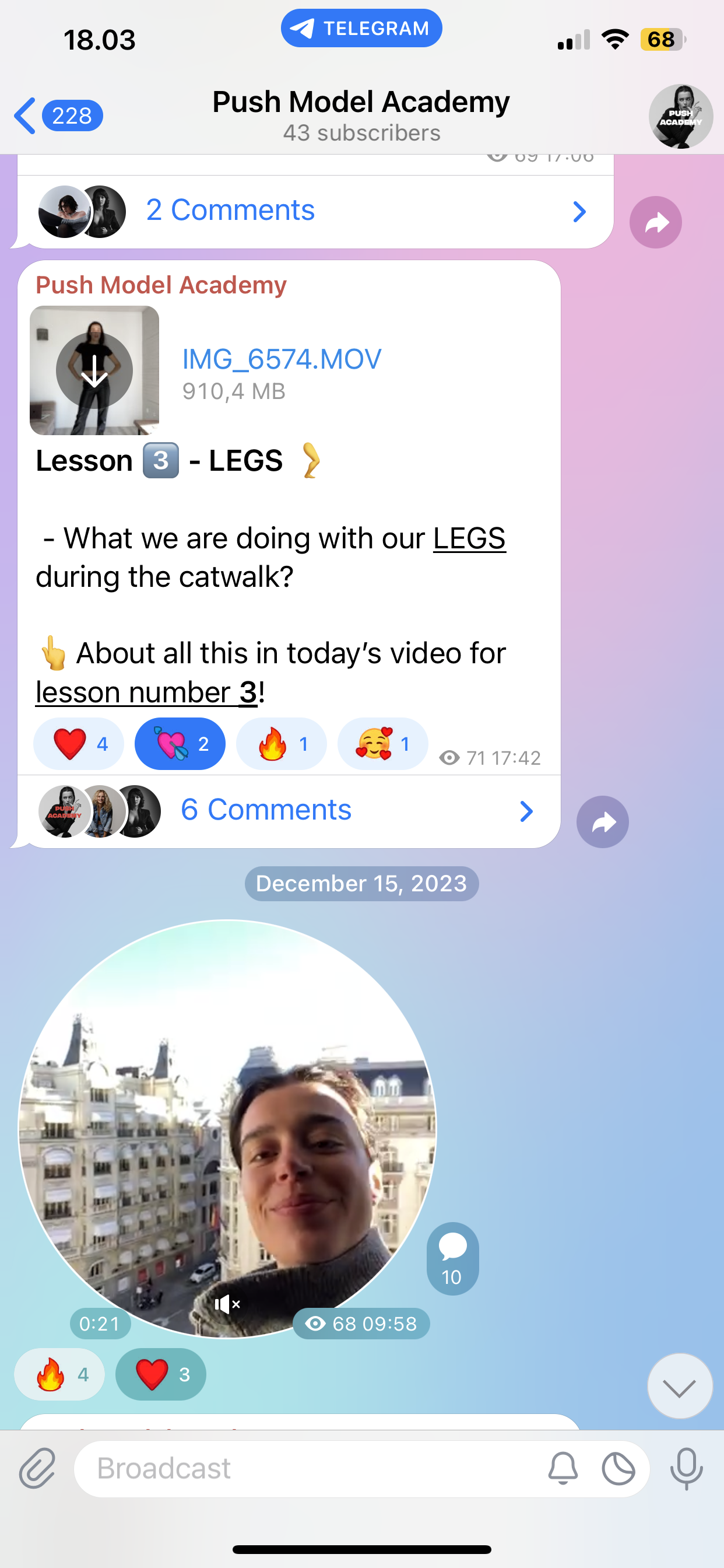Tap the share arrow on the 2 Comments post
This screenshot has width=724, height=1568.
tap(655, 223)
